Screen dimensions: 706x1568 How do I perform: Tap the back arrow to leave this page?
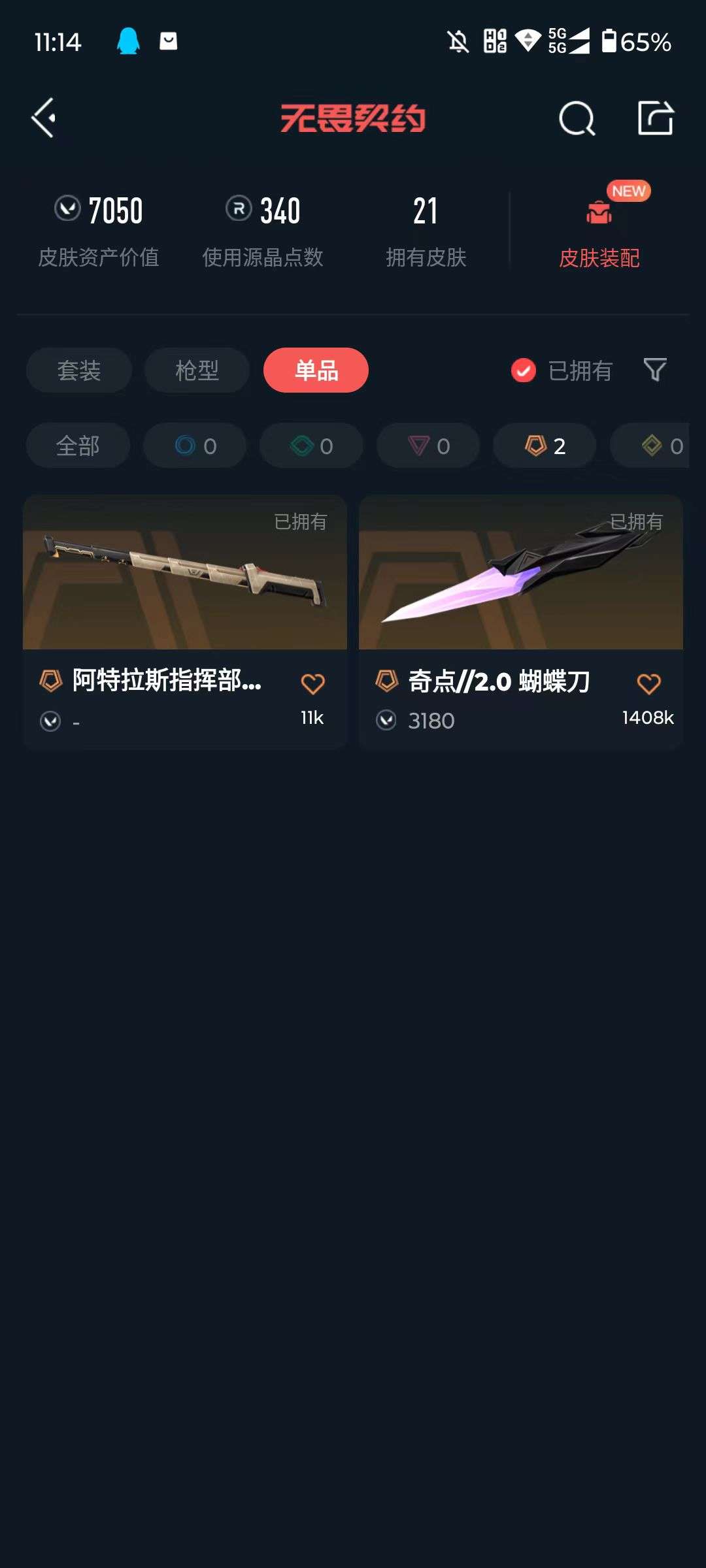tap(43, 118)
